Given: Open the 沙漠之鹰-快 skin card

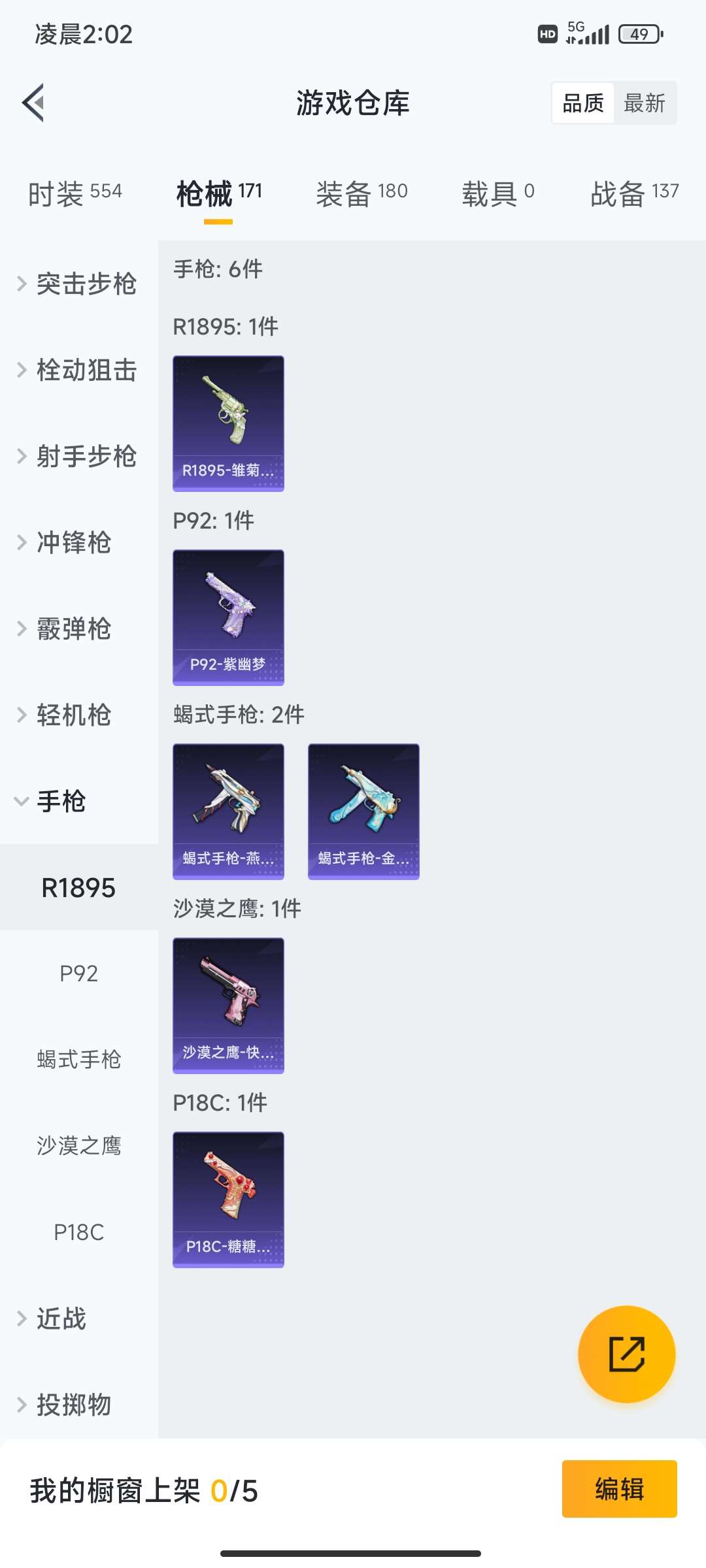Looking at the screenshot, I should tap(228, 1005).
